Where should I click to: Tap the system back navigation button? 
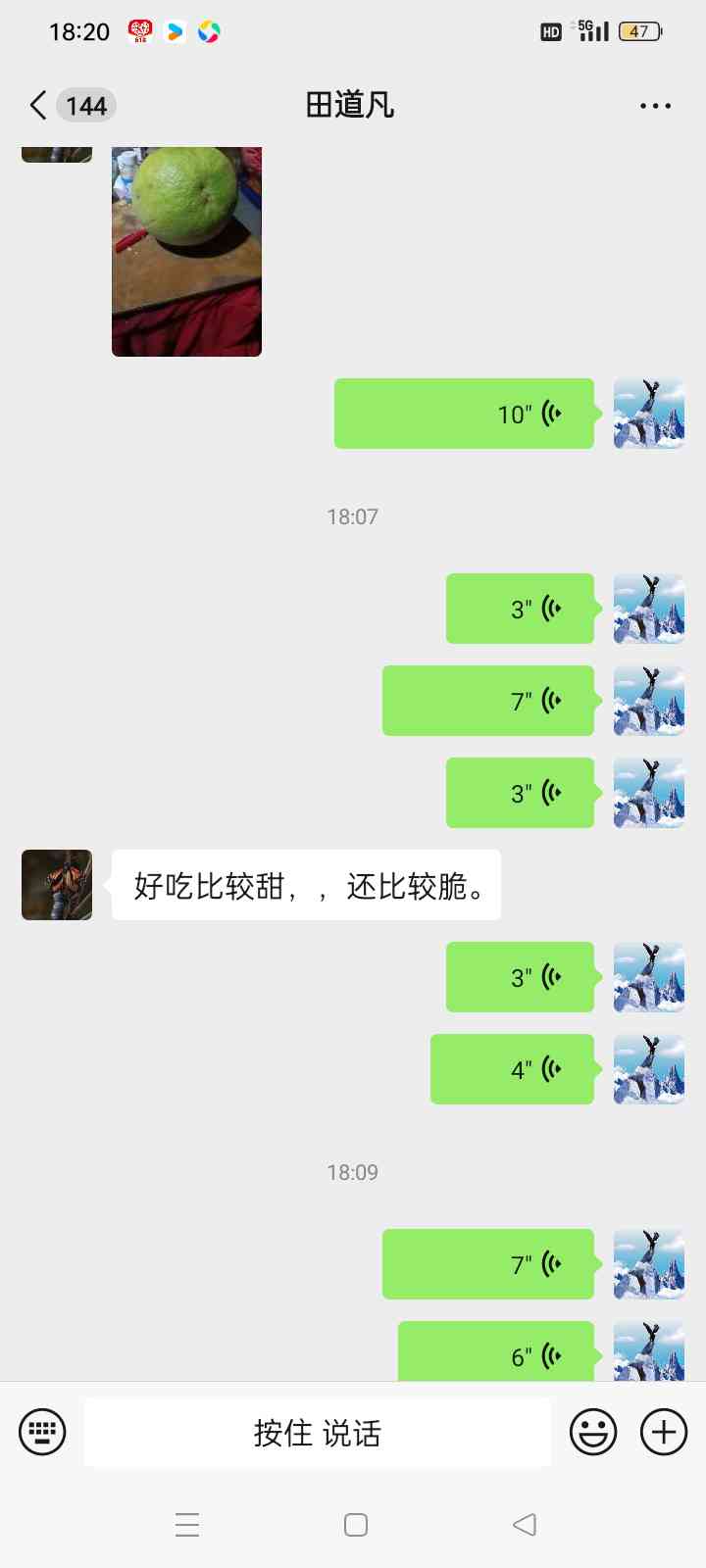[x=525, y=1525]
